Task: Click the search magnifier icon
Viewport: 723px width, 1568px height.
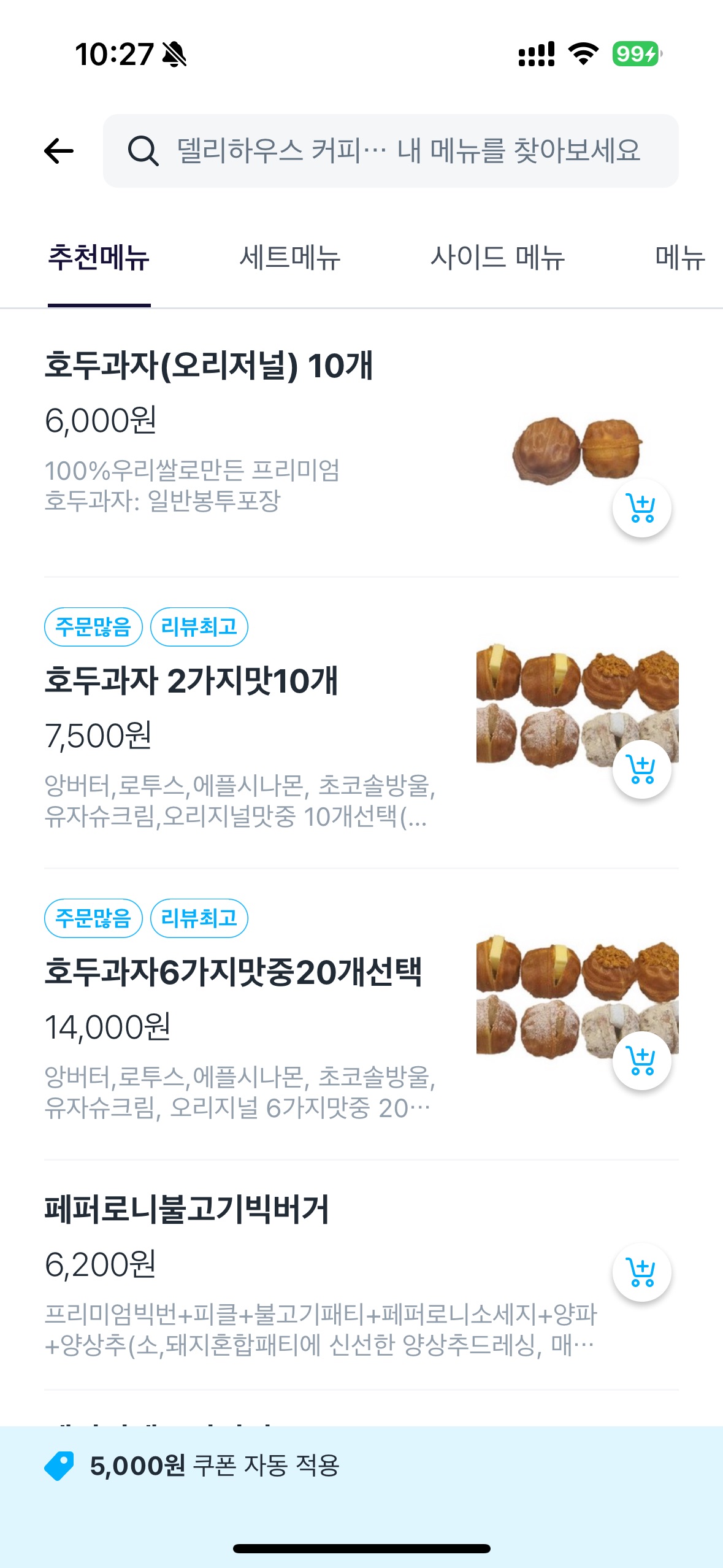Action: (x=145, y=149)
